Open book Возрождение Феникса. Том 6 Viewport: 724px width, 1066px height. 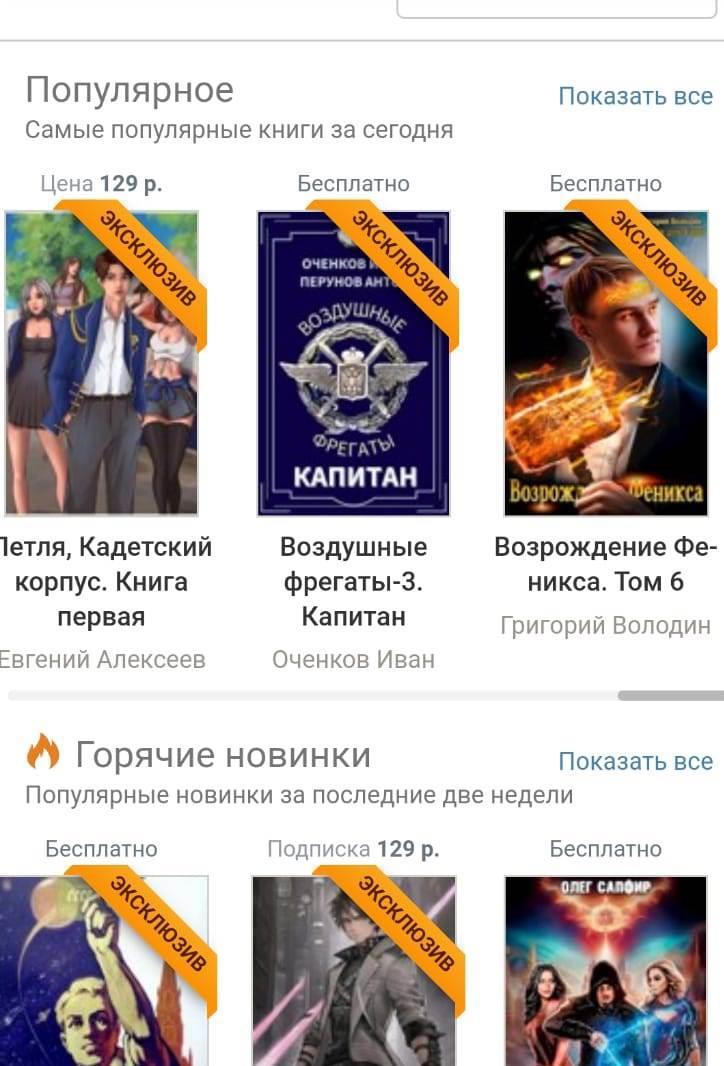coord(605,363)
